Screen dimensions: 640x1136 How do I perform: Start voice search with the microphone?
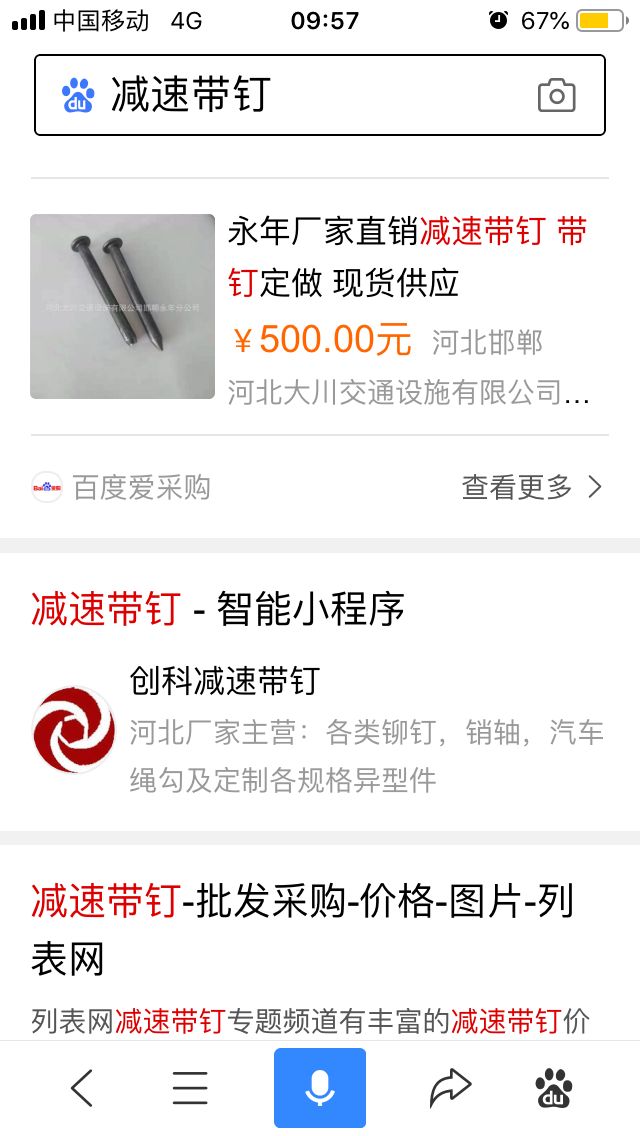[320, 1087]
